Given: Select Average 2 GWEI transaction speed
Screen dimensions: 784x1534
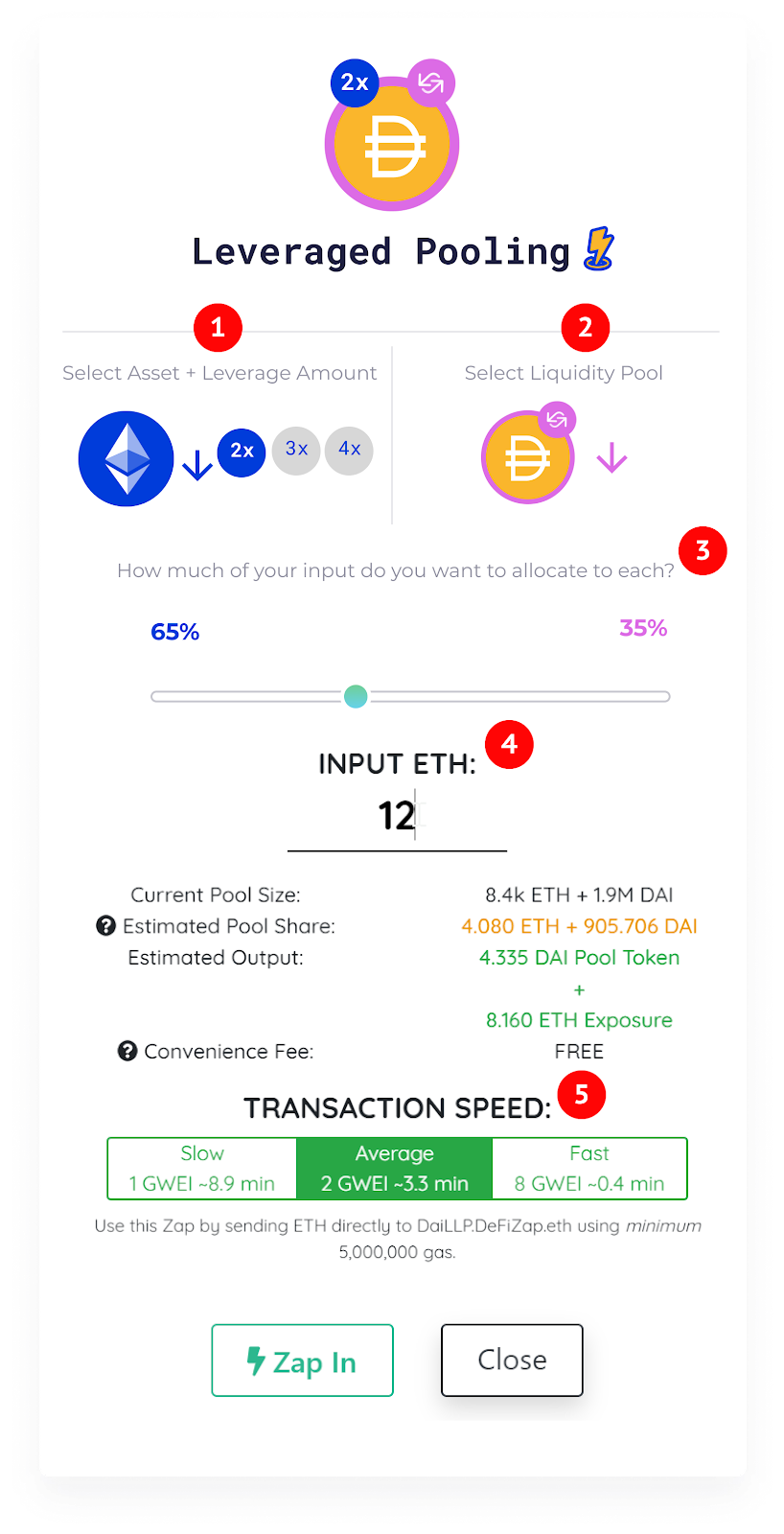Looking at the screenshot, I should coord(395,1168).
